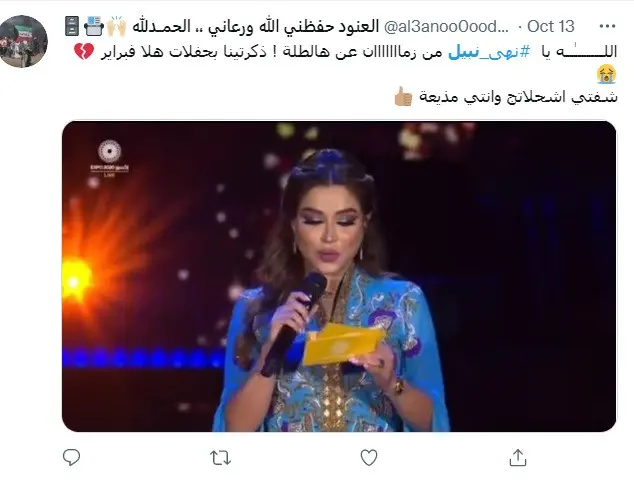Open the profile avatar of the poster
This screenshot has width=634, height=482.
click(24, 41)
